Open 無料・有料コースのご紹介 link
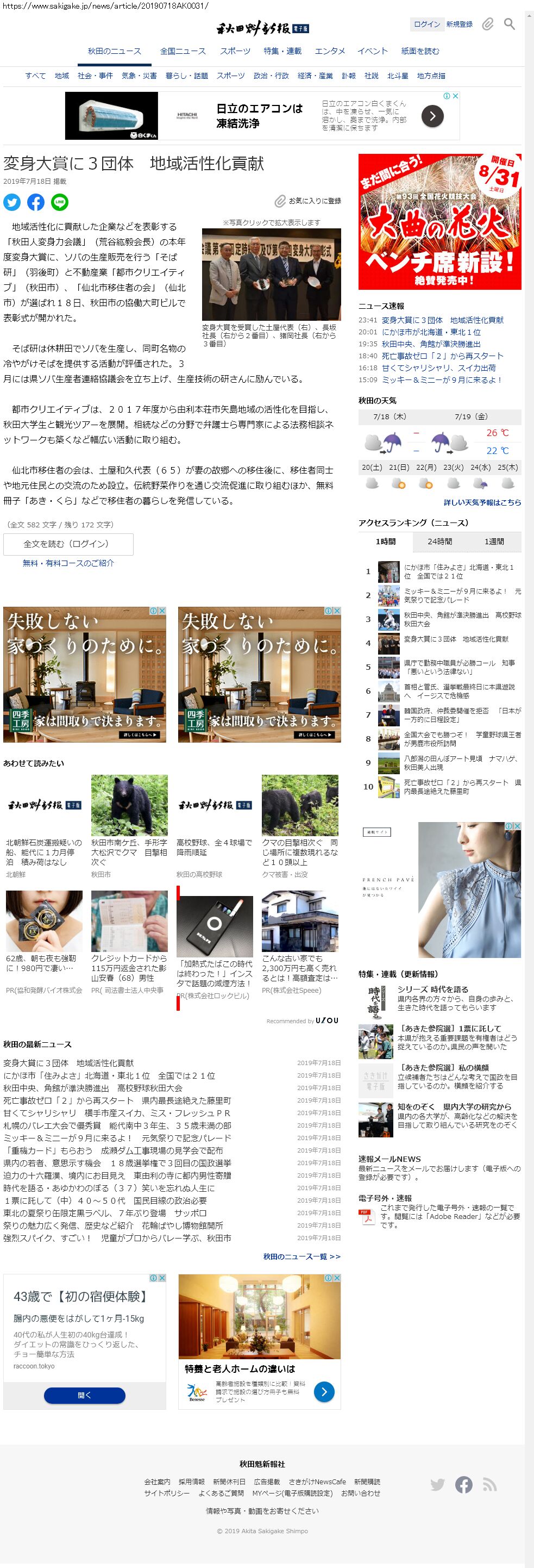Image resolution: width=534 pixels, height=1568 pixels. click(68, 564)
